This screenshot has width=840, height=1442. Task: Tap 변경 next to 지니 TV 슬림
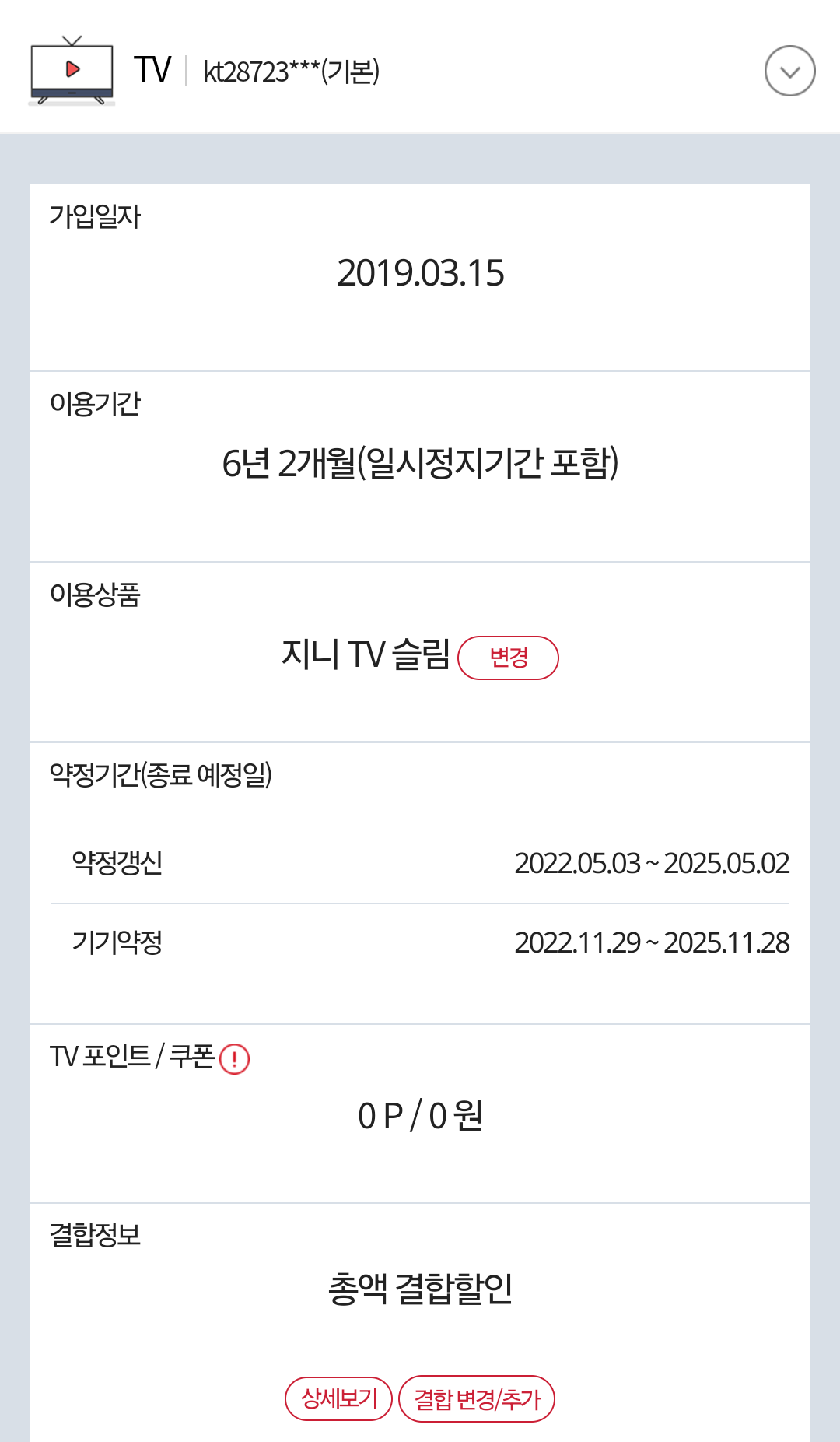tap(508, 658)
